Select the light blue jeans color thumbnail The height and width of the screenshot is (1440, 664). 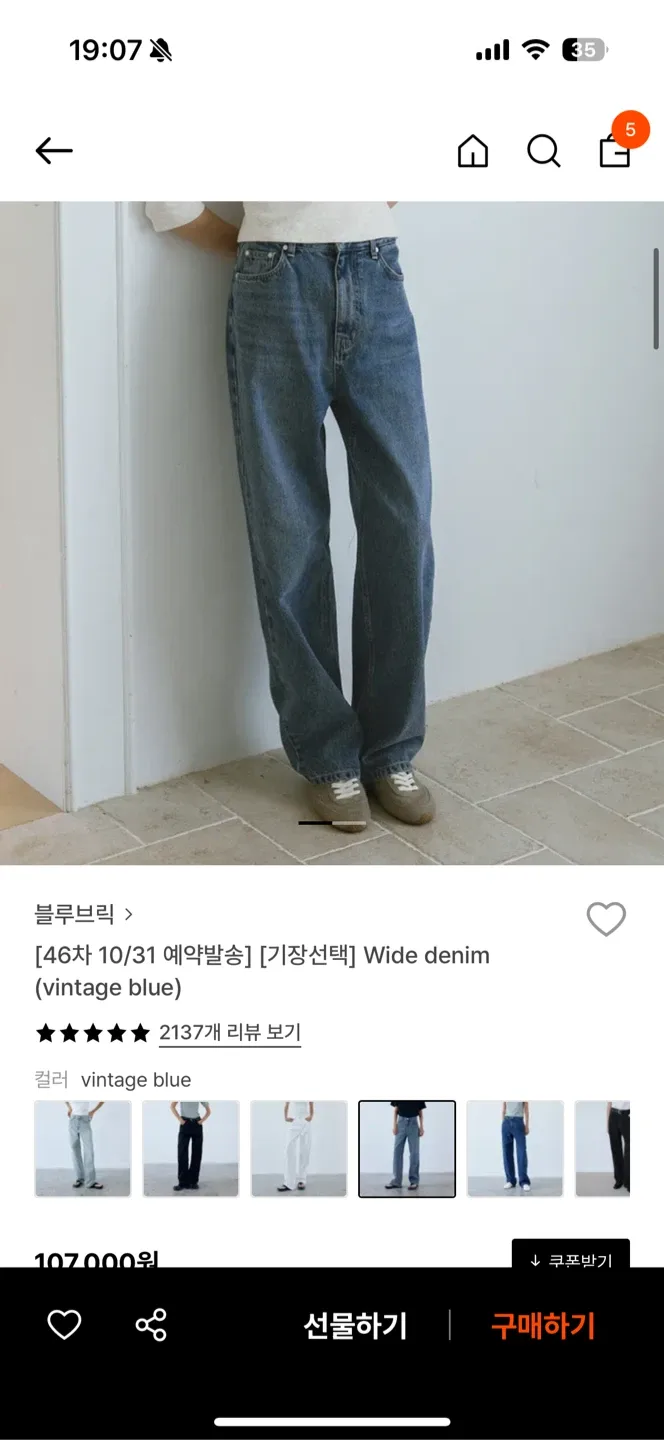point(83,1148)
